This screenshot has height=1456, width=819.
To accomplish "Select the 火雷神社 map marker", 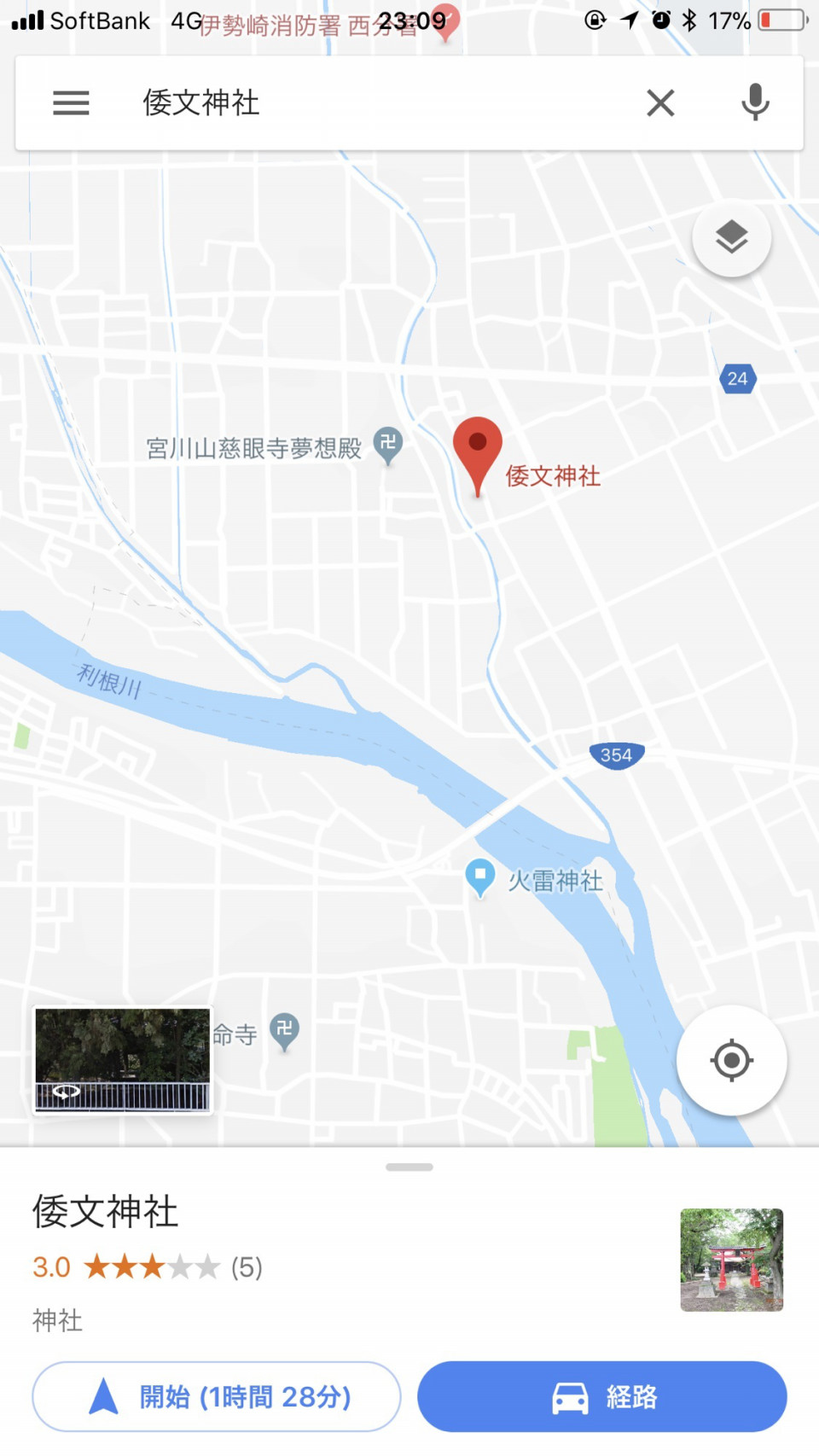I will pos(480,877).
